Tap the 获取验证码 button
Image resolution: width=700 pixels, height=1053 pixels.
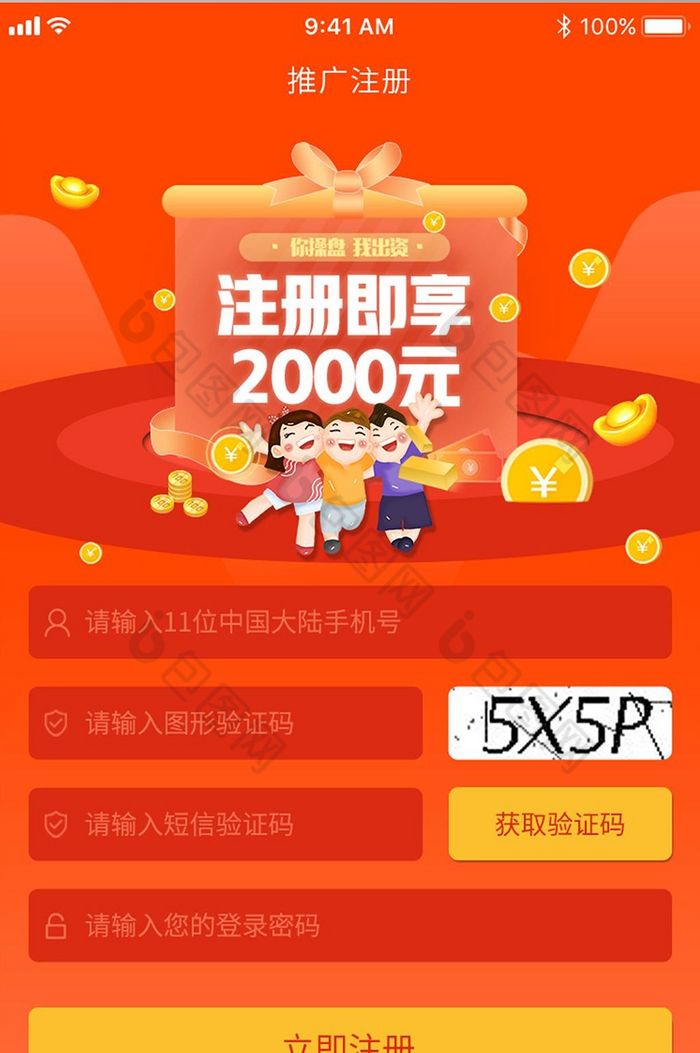tap(559, 824)
